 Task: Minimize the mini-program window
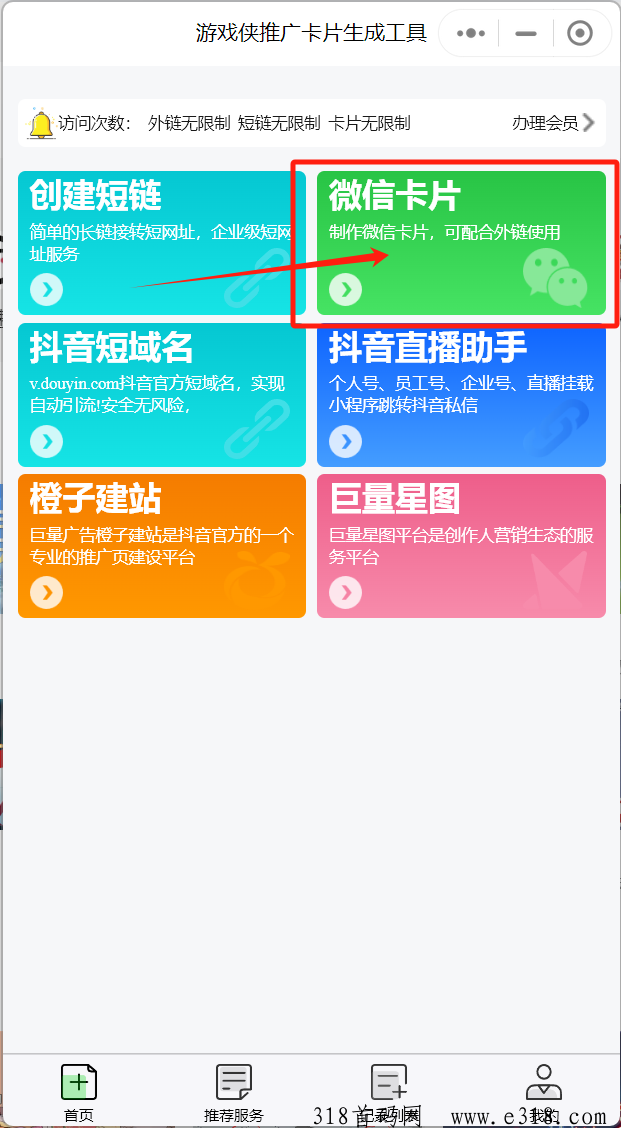[x=526, y=33]
